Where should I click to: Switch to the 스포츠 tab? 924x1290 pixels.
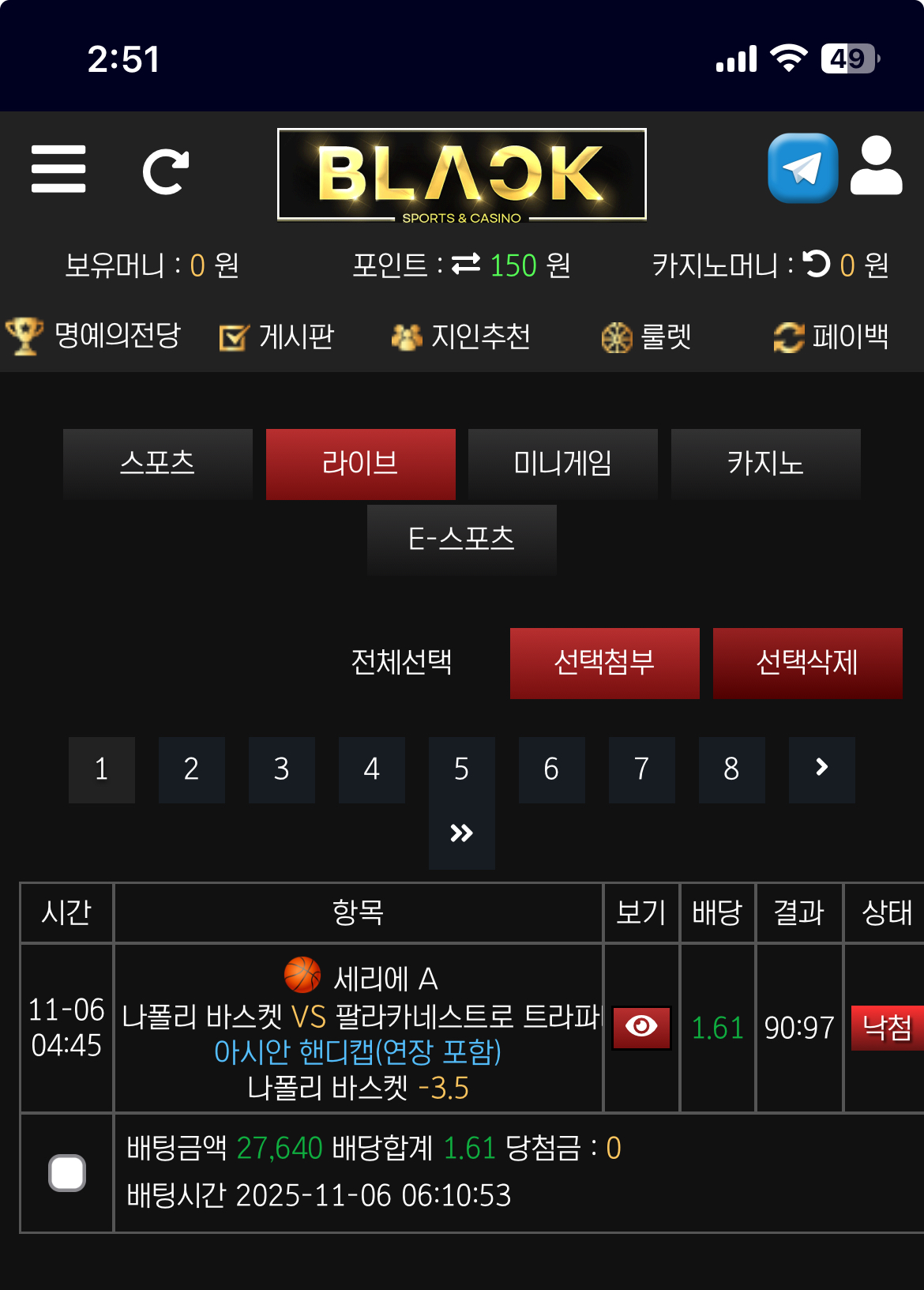(158, 464)
